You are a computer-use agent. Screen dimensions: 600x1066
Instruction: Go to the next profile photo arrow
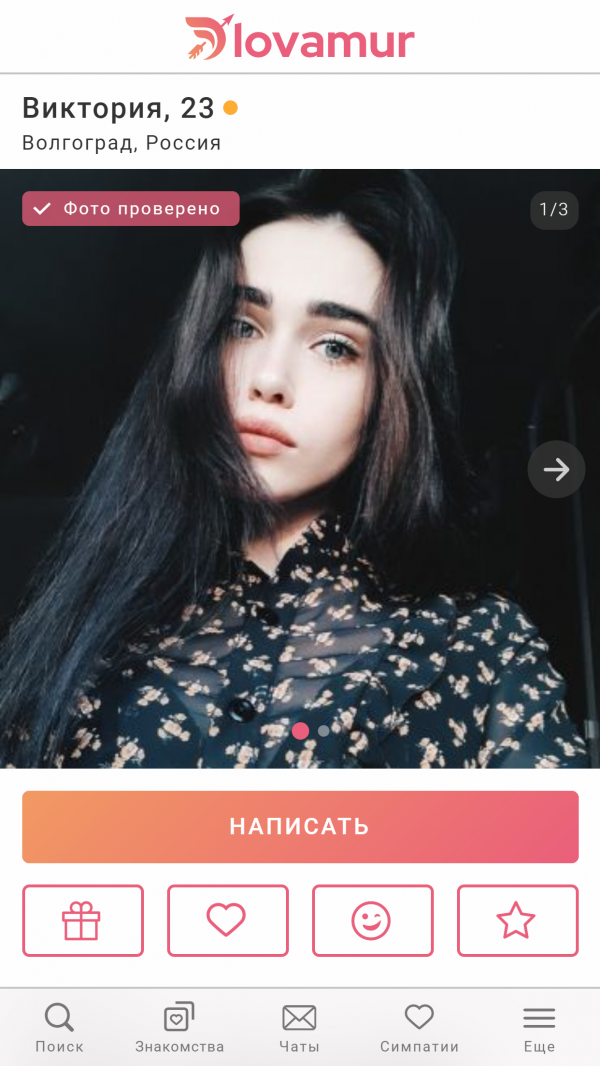[556, 469]
